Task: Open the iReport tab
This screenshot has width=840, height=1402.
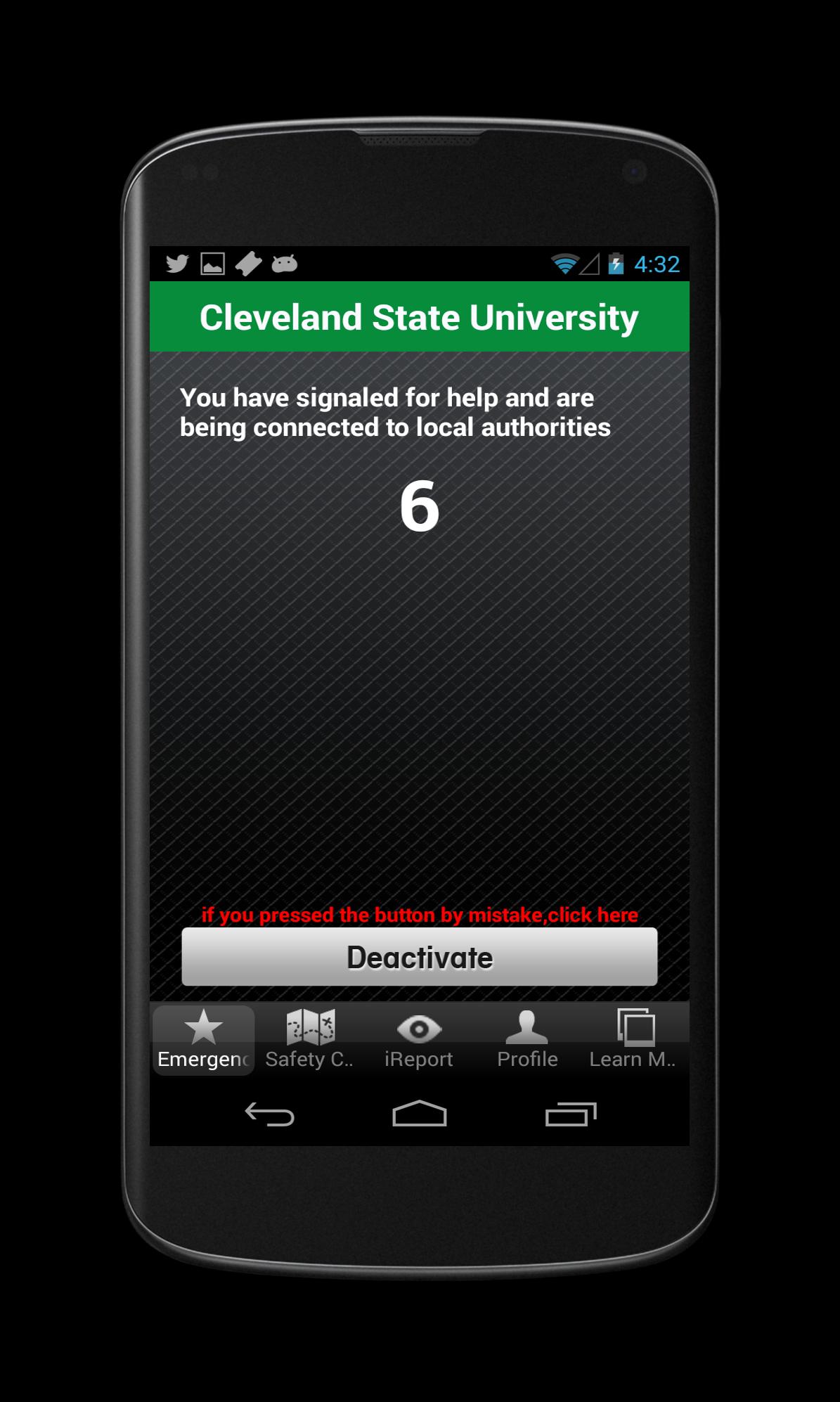Action: (419, 1039)
